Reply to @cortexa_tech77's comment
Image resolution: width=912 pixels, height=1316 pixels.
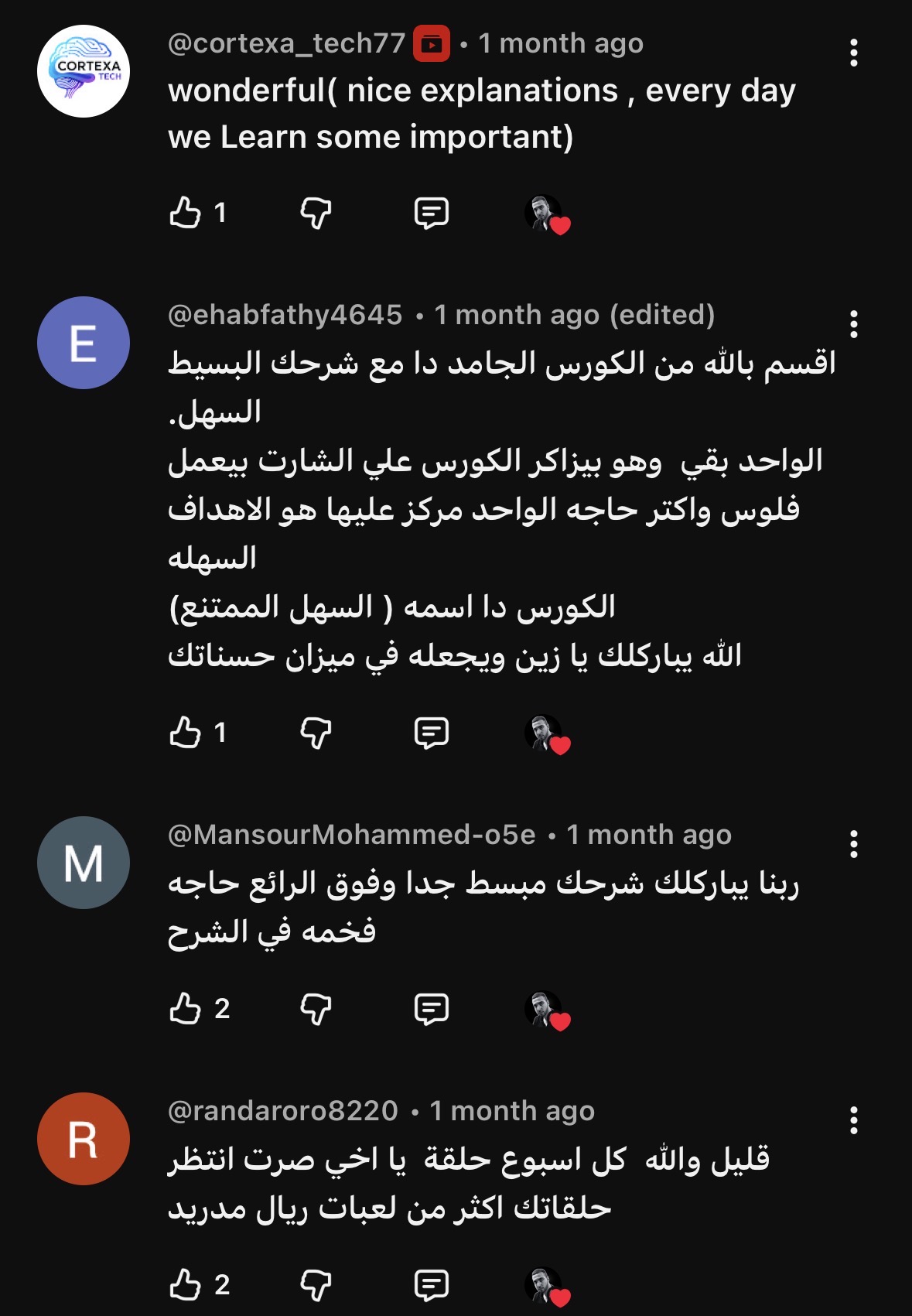tap(431, 212)
